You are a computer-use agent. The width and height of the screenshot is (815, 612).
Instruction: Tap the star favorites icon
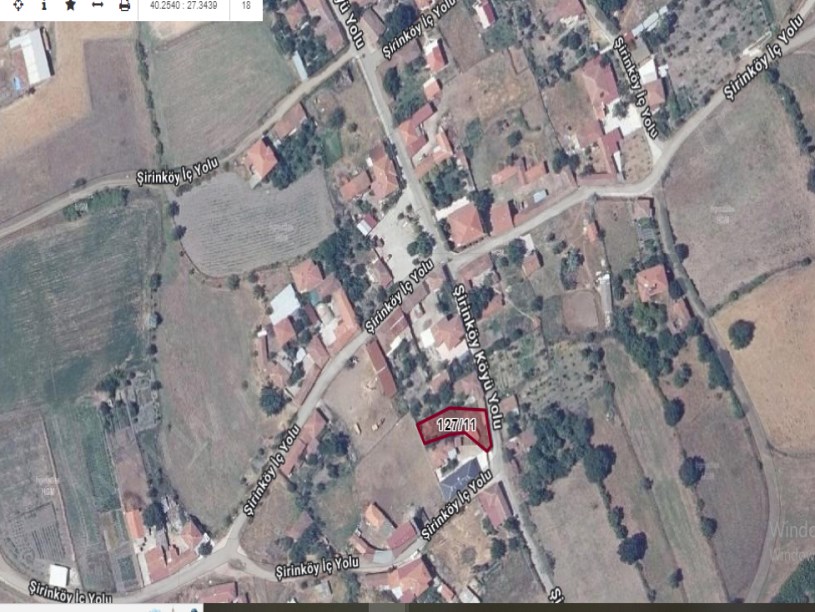click(x=70, y=5)
